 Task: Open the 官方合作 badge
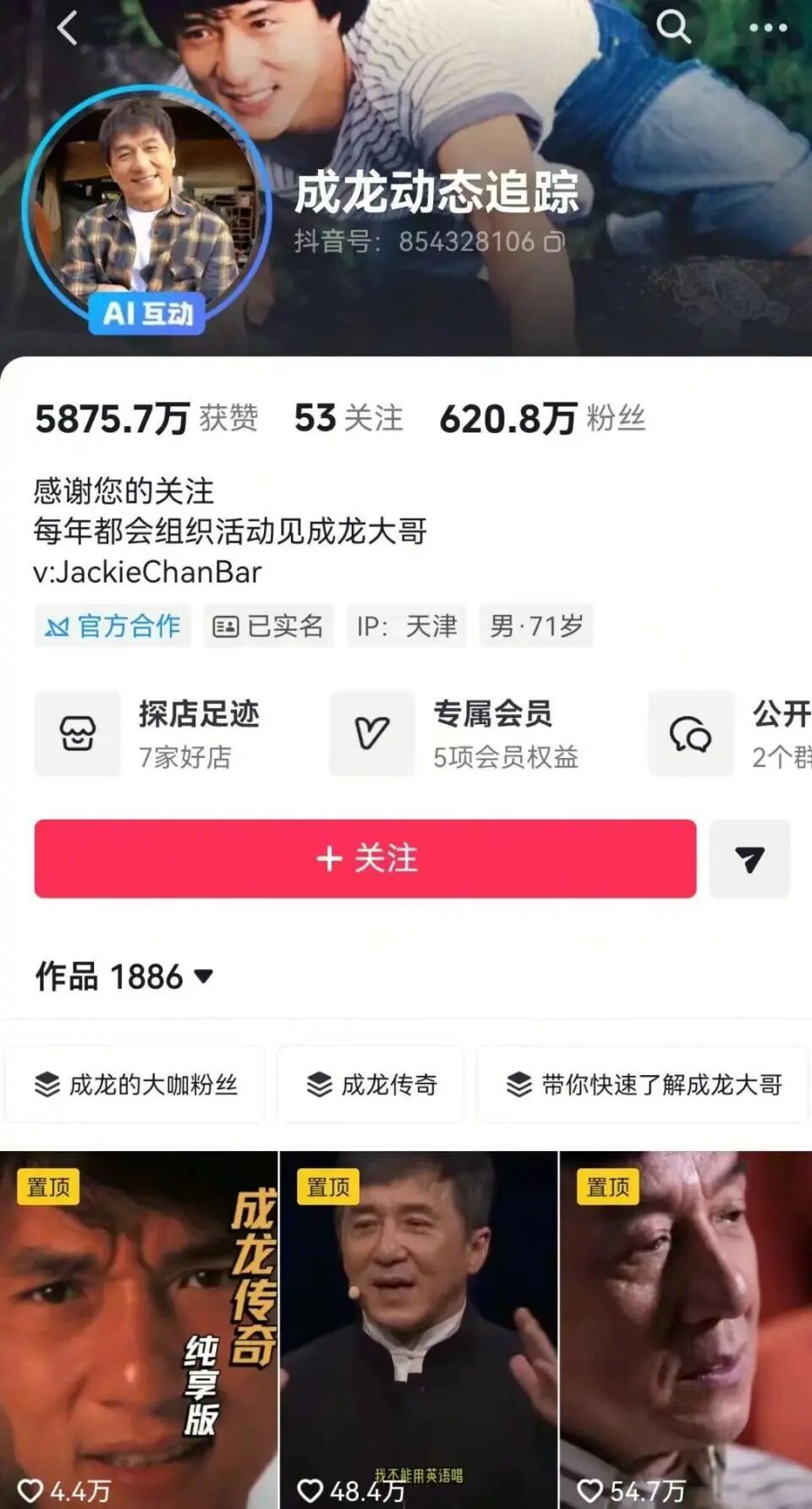point(113,626)
